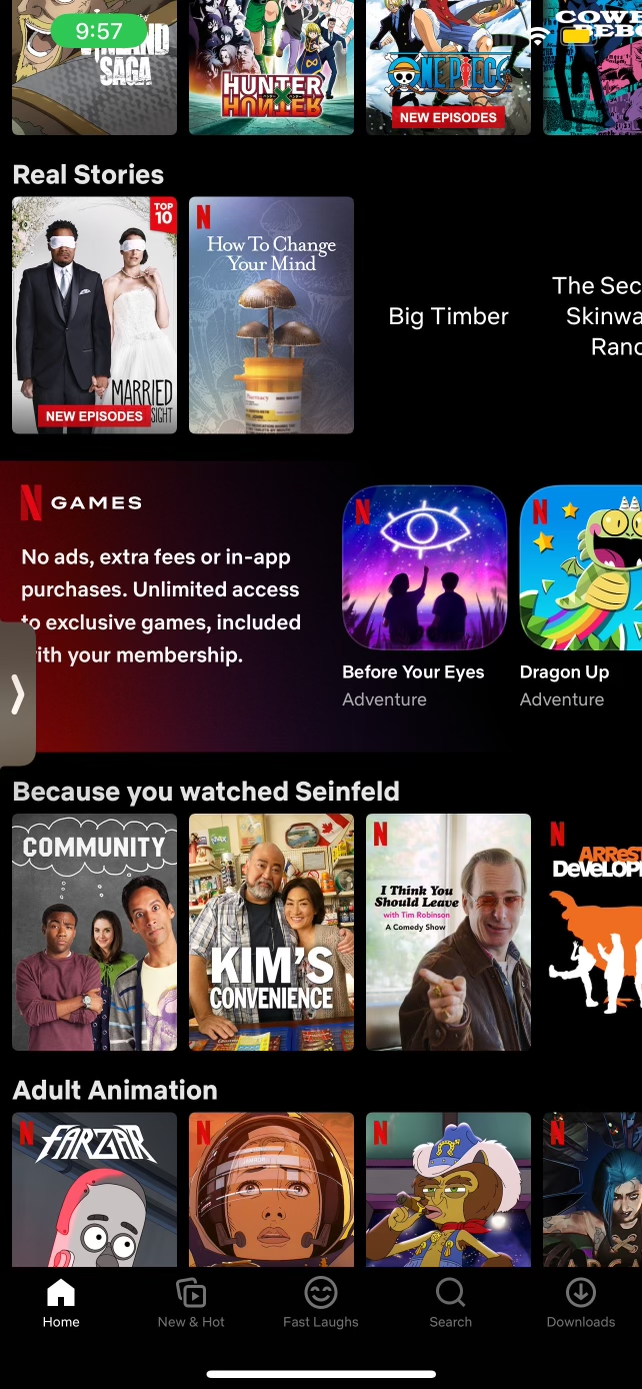
Task: Open Big Timber title
Action: coord(448,316)
